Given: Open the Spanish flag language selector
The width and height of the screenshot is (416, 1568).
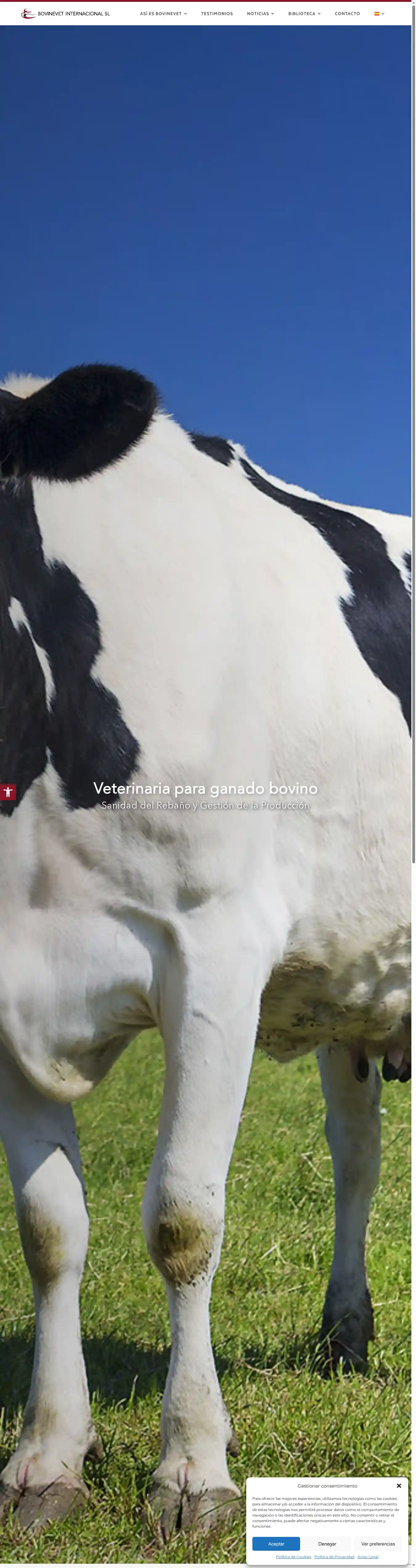Looking at the screenshot, I should coord(379,13).
